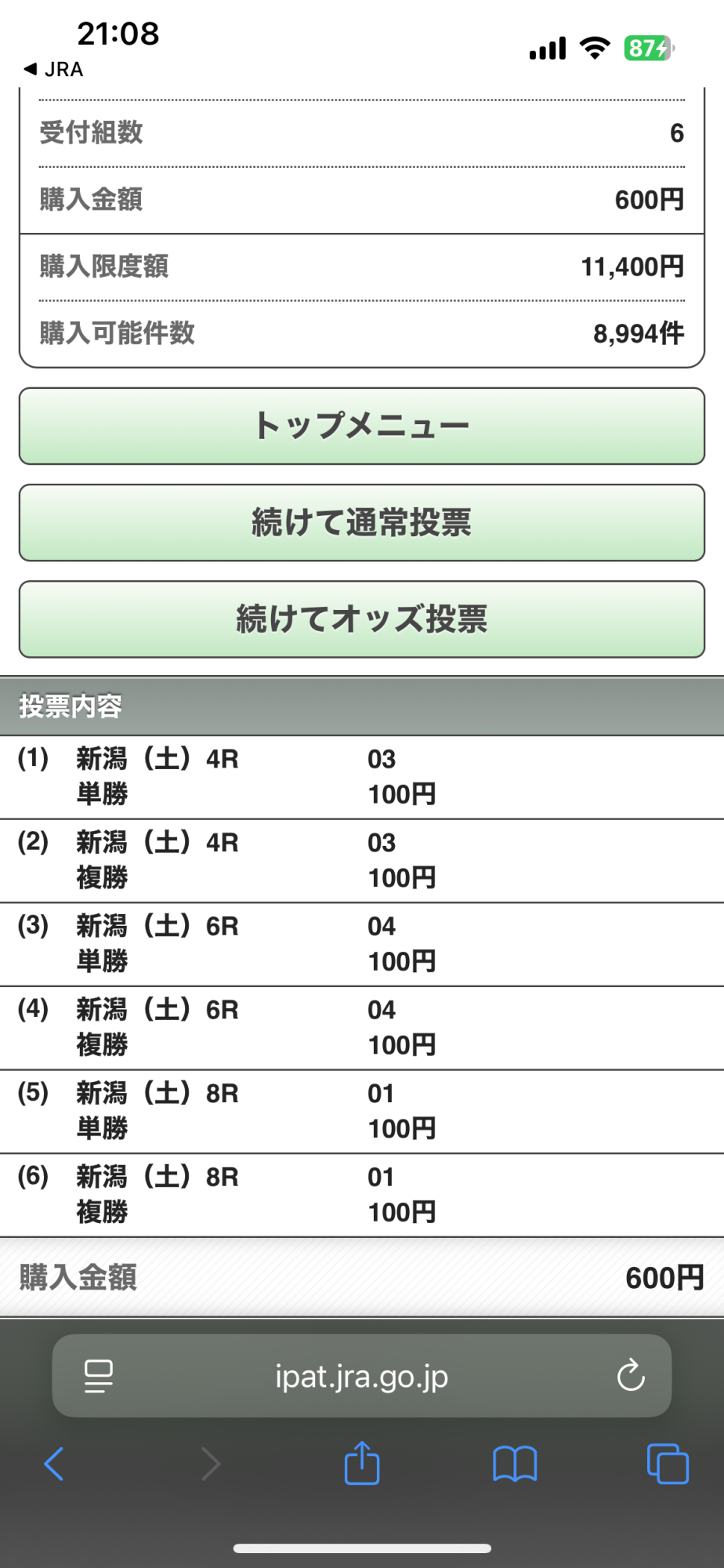Go back to previous page in Safari
This screenshot has height=1568, width=724.
[54, 1464]
